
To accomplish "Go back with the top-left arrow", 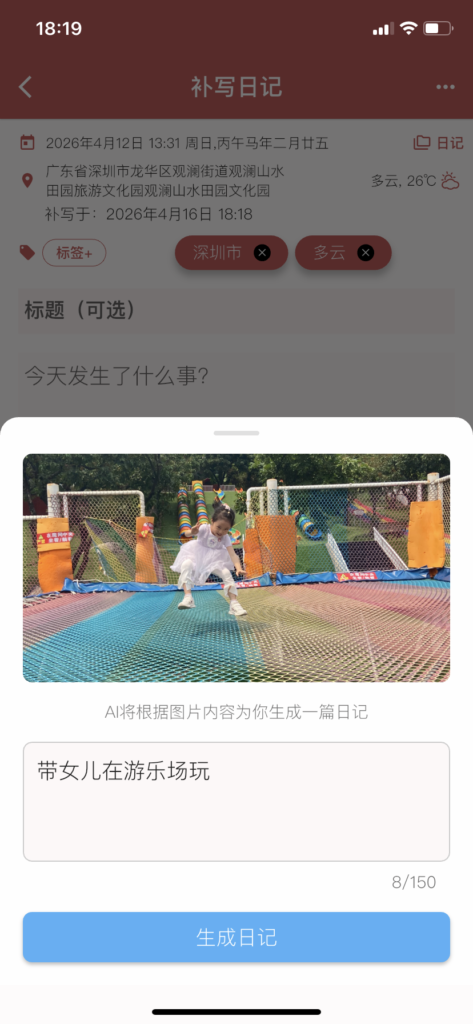I will point(25,87).
